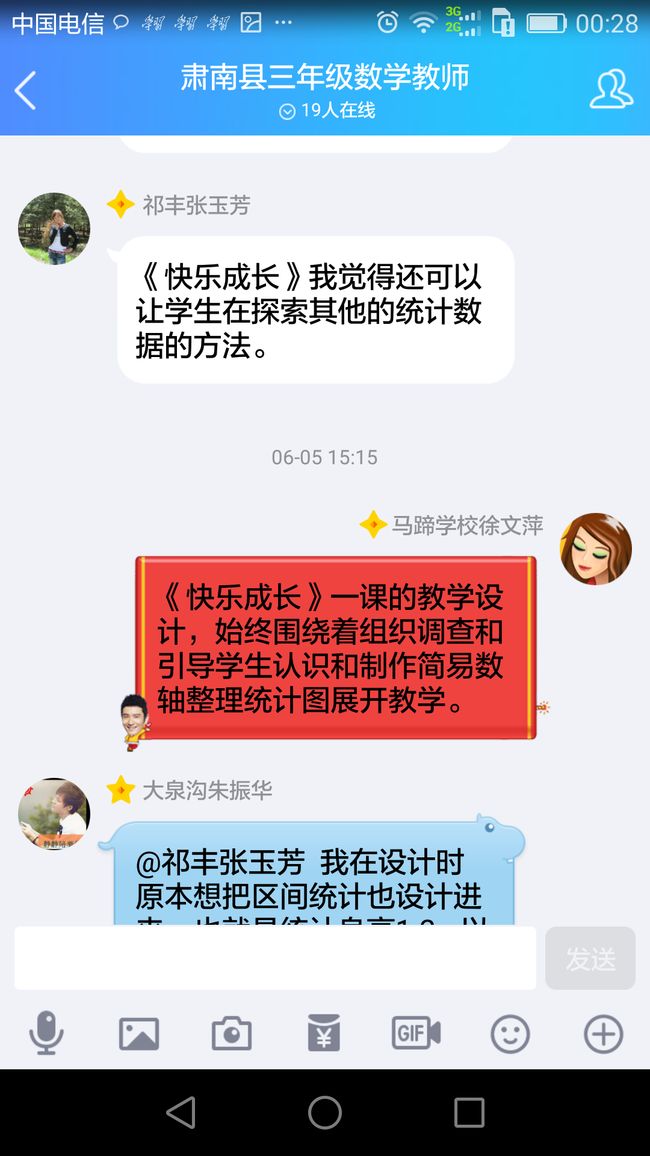Focus the message text input box

[275, 958]
